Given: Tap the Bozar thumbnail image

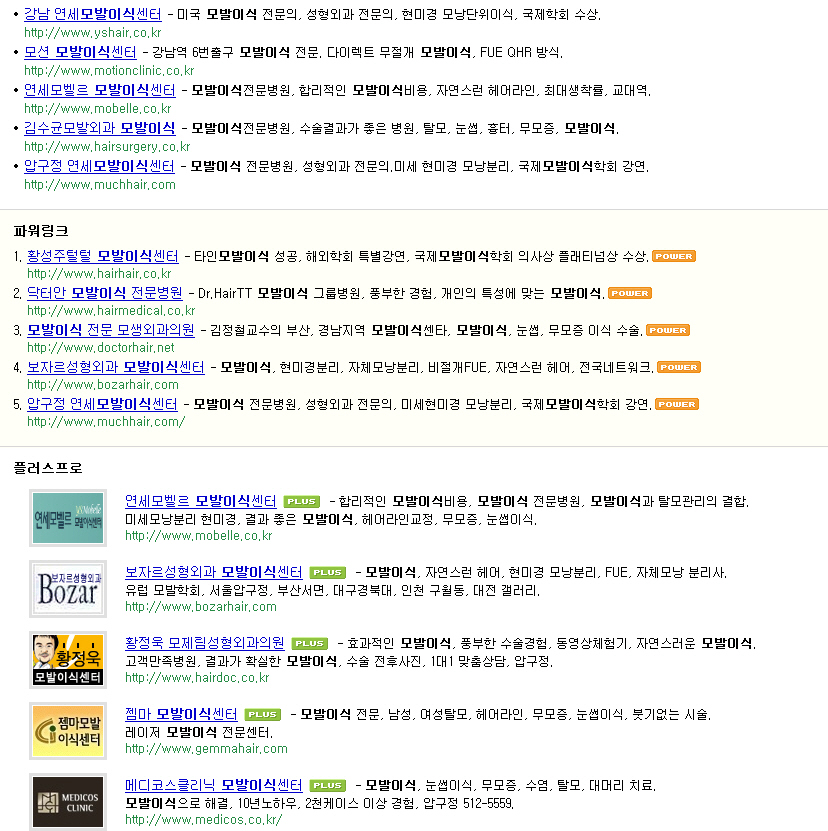Looking at the screenshot, I should (x=68, y=589).
